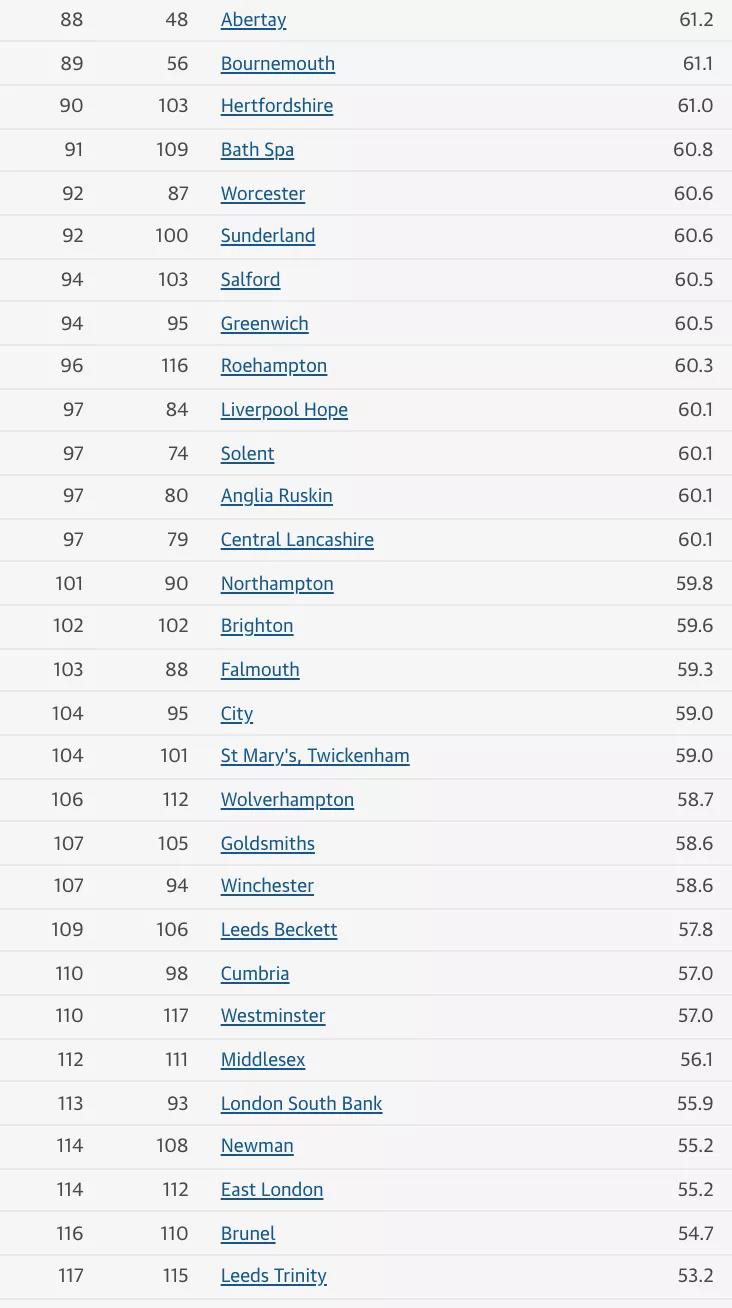Screen dimensions: 732x1308
Task: Open the Westminster link
Action: [x=273, y=1016]
